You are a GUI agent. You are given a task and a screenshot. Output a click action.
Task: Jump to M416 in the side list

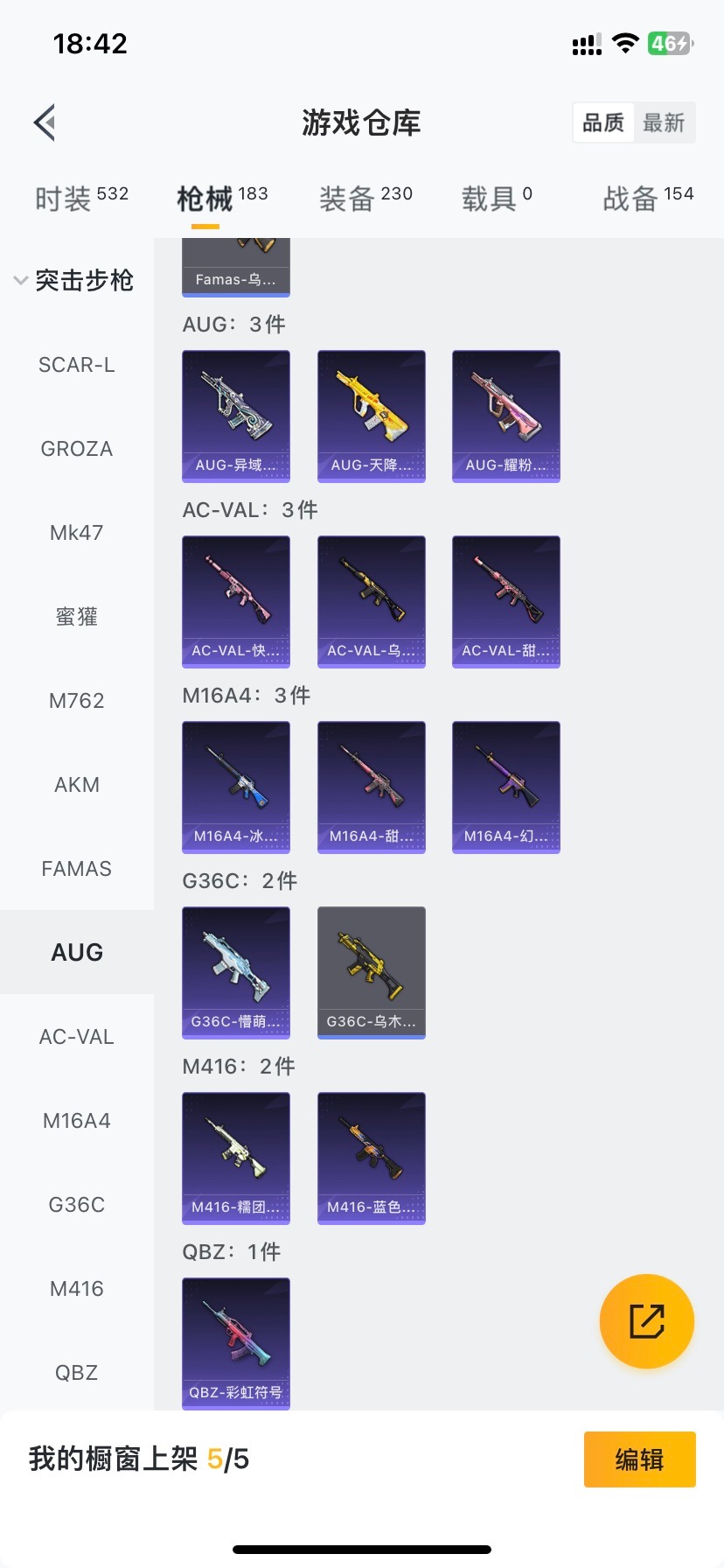[77, 1289]
